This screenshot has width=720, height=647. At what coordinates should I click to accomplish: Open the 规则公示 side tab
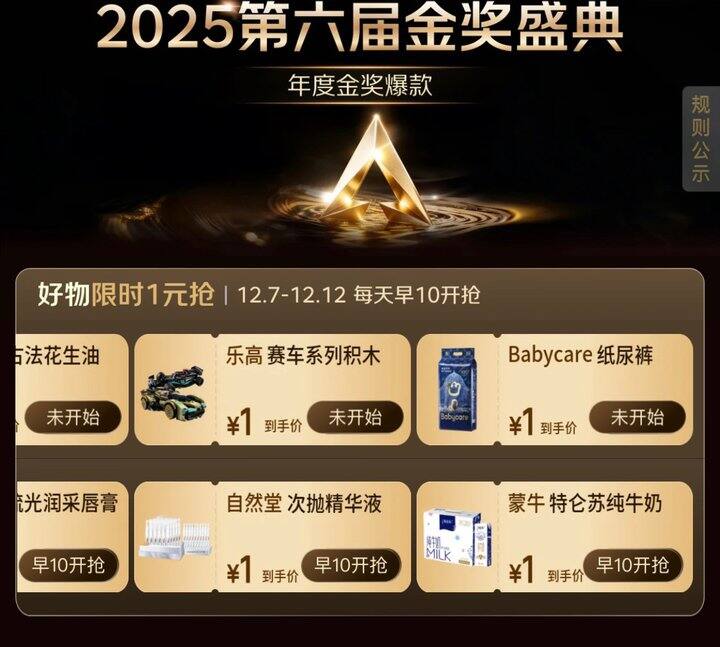(701, 139)
